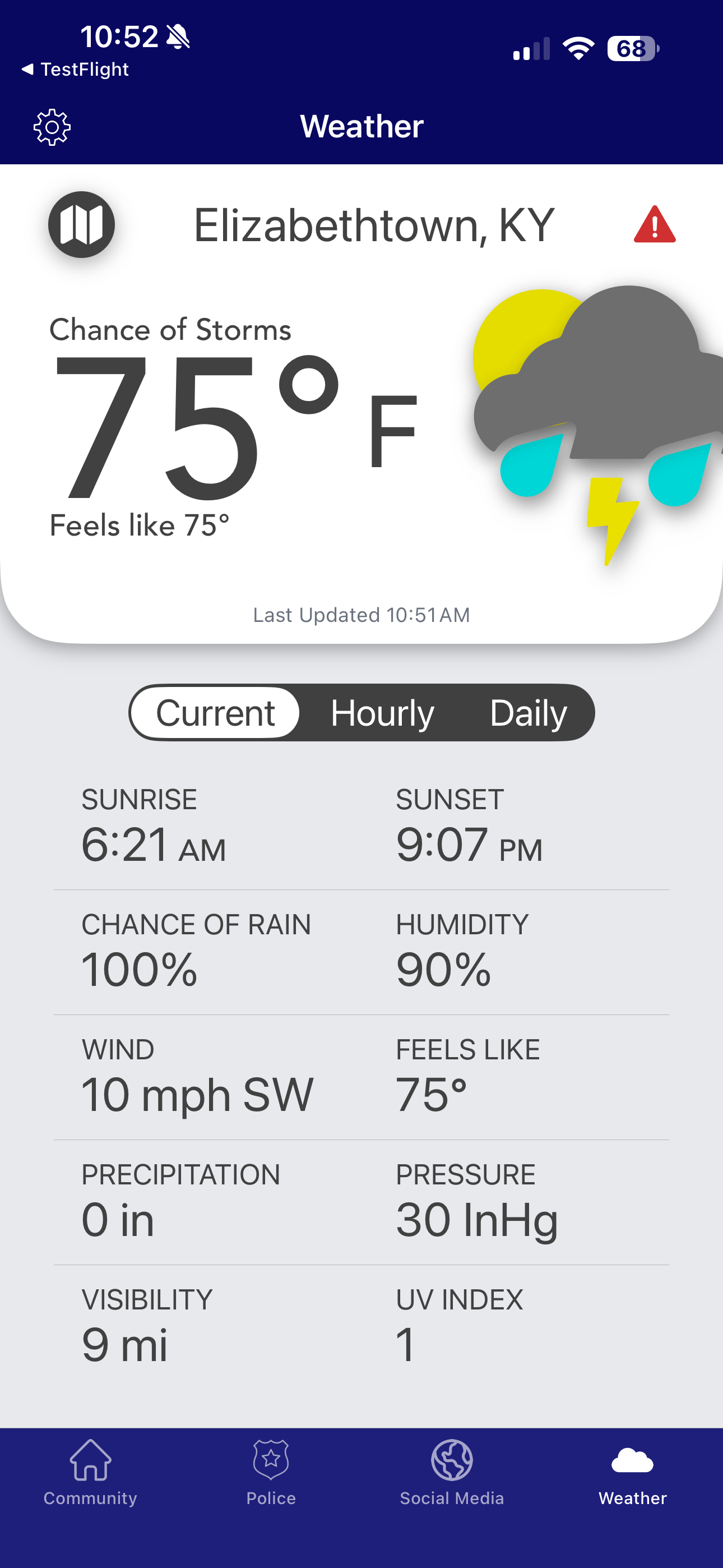
Task: Open the Social Media tab
Action: click(x=452, y=1473)
